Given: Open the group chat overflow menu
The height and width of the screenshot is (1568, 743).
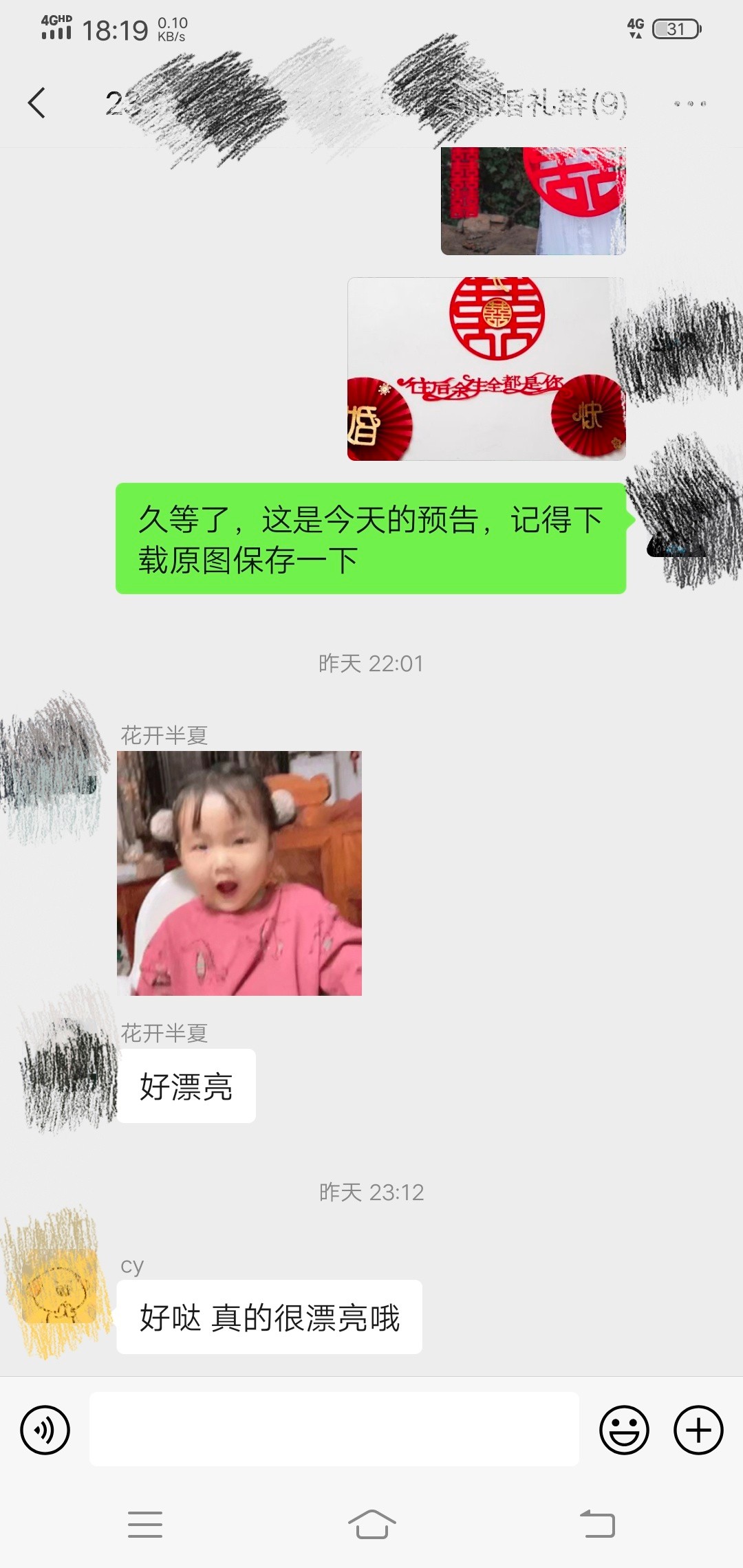Looking at the screenshot, I should [x=689, y=104].
